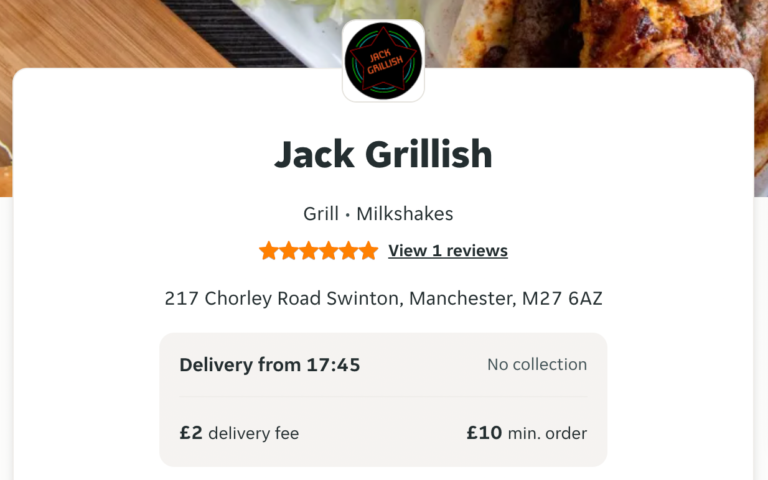
Task: Open the View 1 reviews link
Action: coord(447,251)
